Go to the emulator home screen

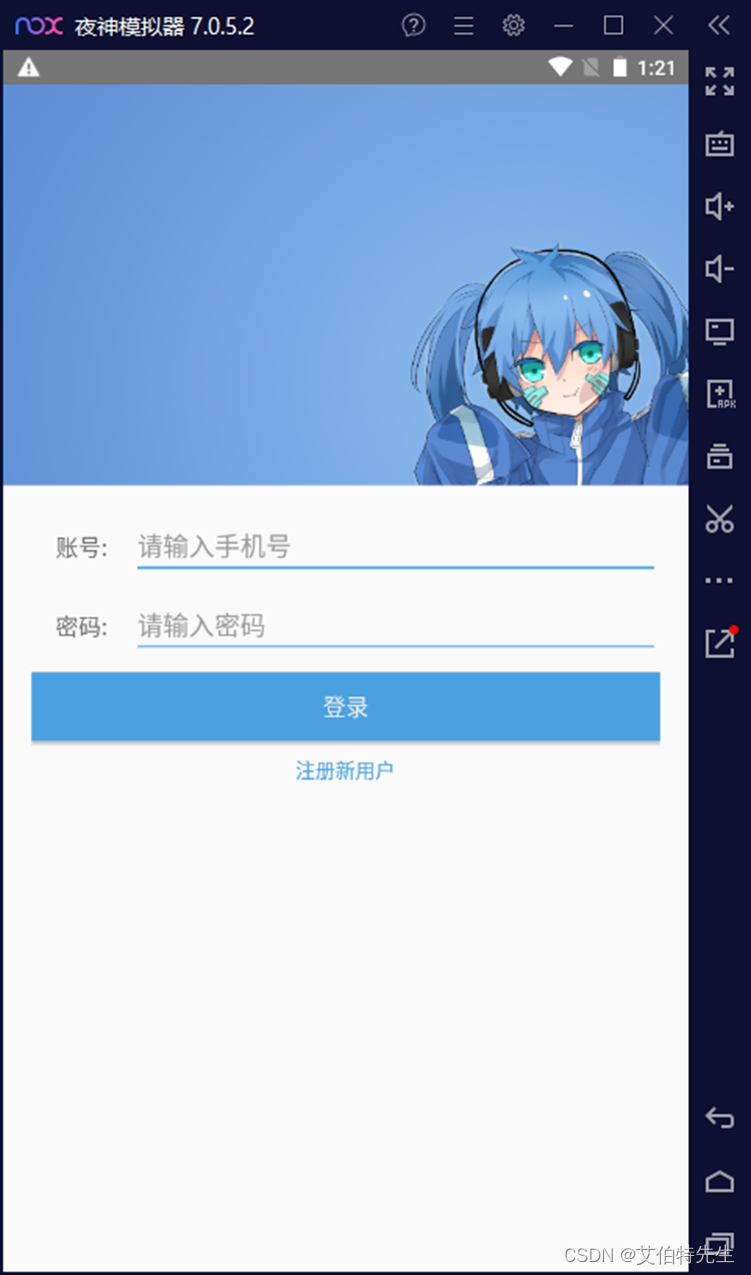coord(719,1181)
